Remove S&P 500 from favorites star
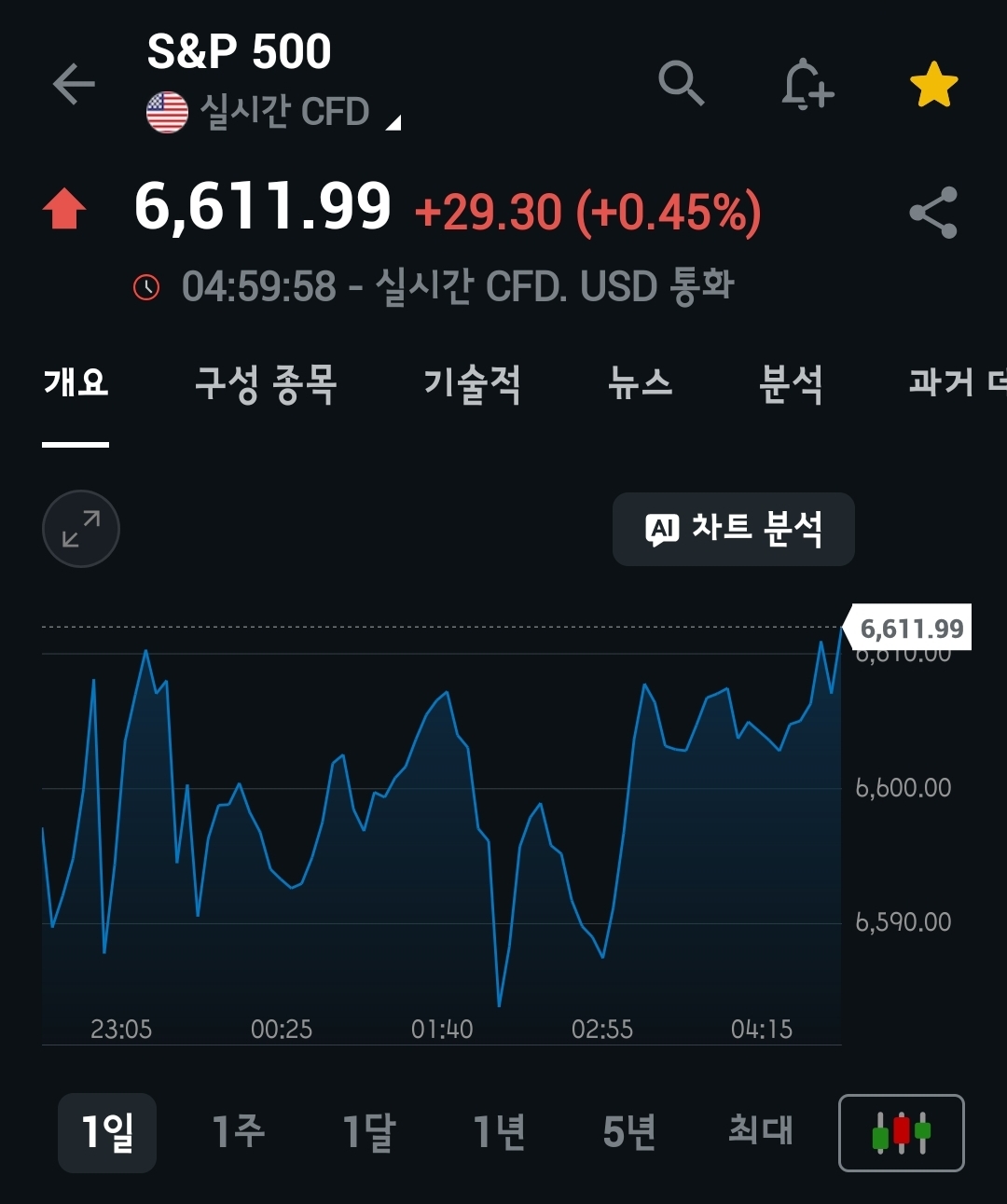Screen dimensions: 1007x1204 (x=933, y=85)
